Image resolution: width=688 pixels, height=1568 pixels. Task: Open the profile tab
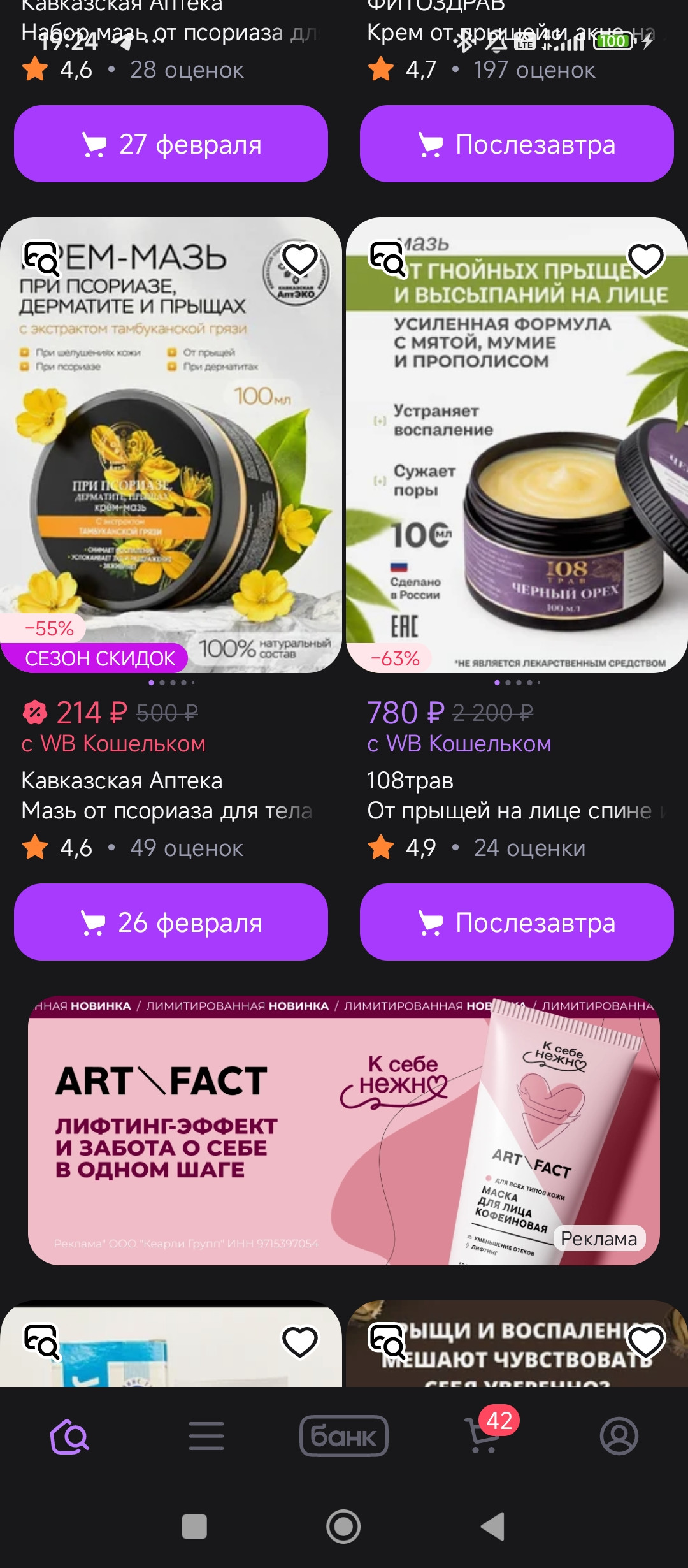tap(619, 1437)
